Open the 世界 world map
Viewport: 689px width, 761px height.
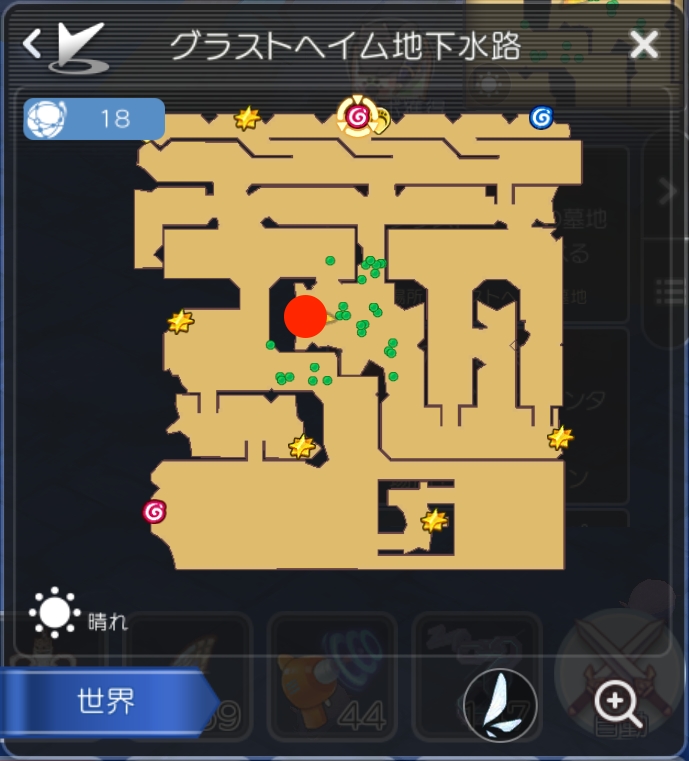(106, 701)
